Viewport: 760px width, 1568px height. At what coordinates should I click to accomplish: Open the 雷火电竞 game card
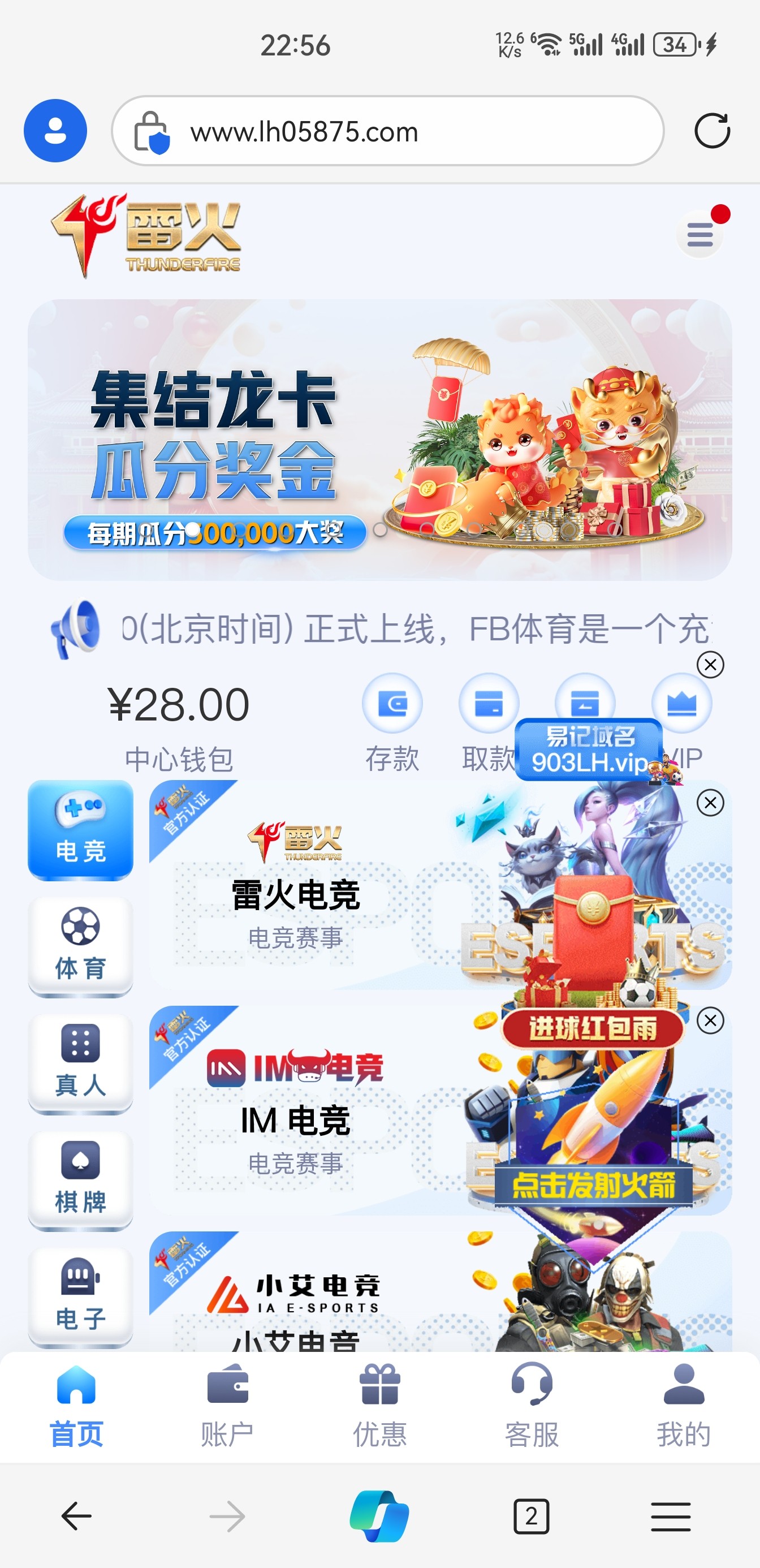click(x=304, y=889)
